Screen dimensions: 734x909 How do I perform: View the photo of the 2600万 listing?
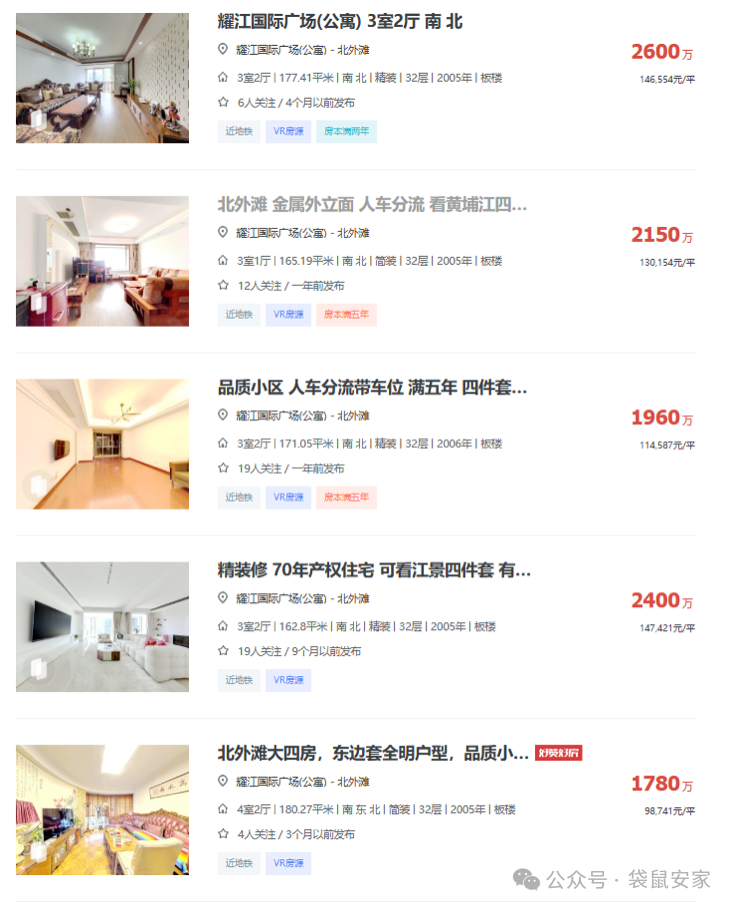[102, 78]
